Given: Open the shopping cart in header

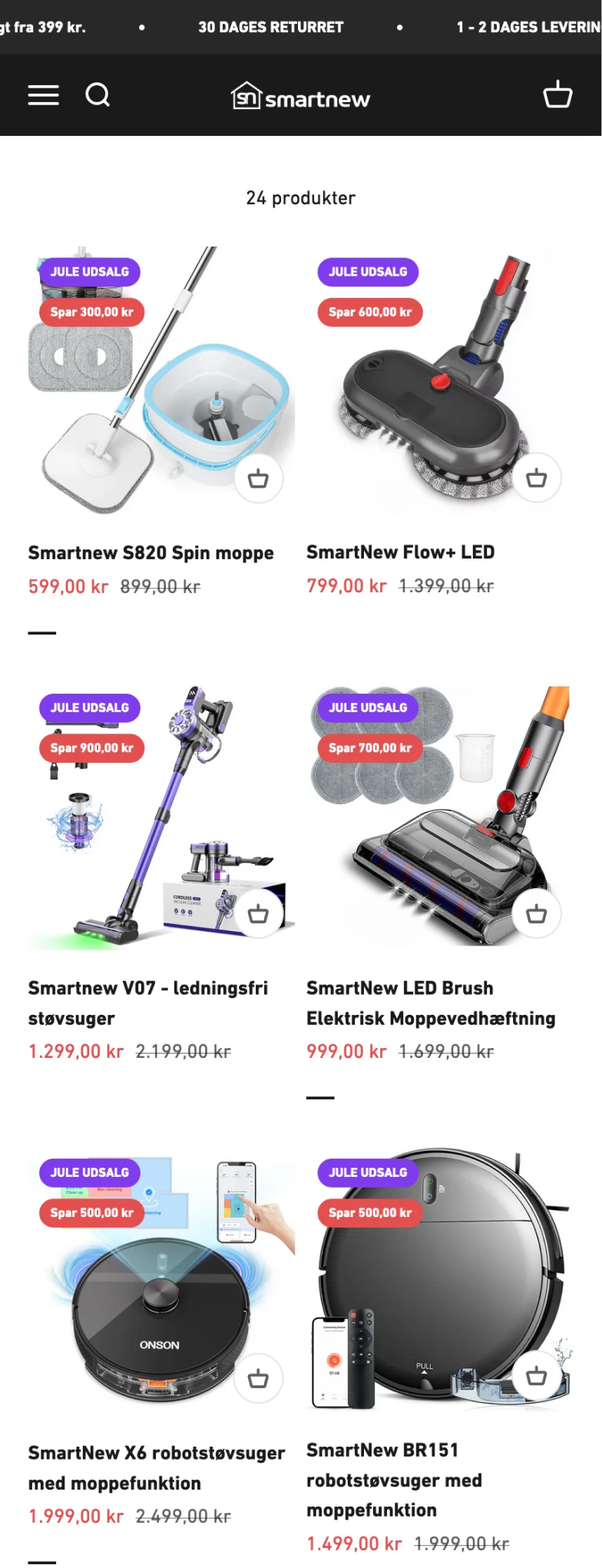Looking at the screenshot, I should pyautogui.click(x=557, y=95).
